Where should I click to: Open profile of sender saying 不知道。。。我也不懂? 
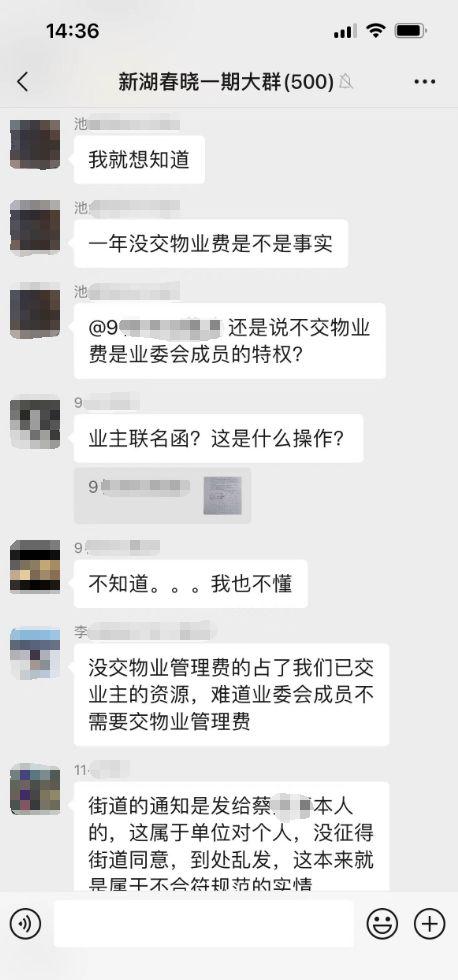[x=36, y=567]
